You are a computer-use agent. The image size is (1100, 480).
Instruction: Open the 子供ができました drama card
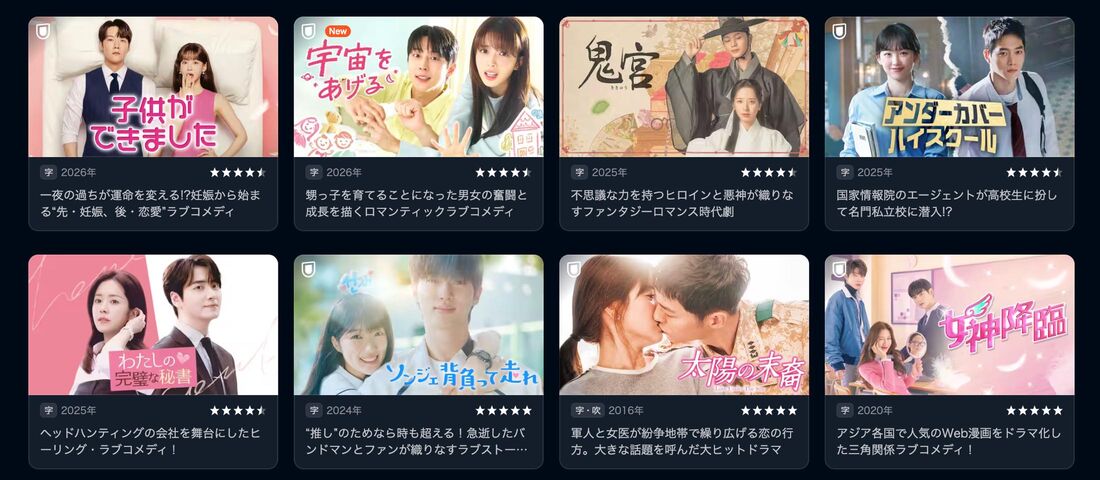pyautogui.click(x=153, y=88)
